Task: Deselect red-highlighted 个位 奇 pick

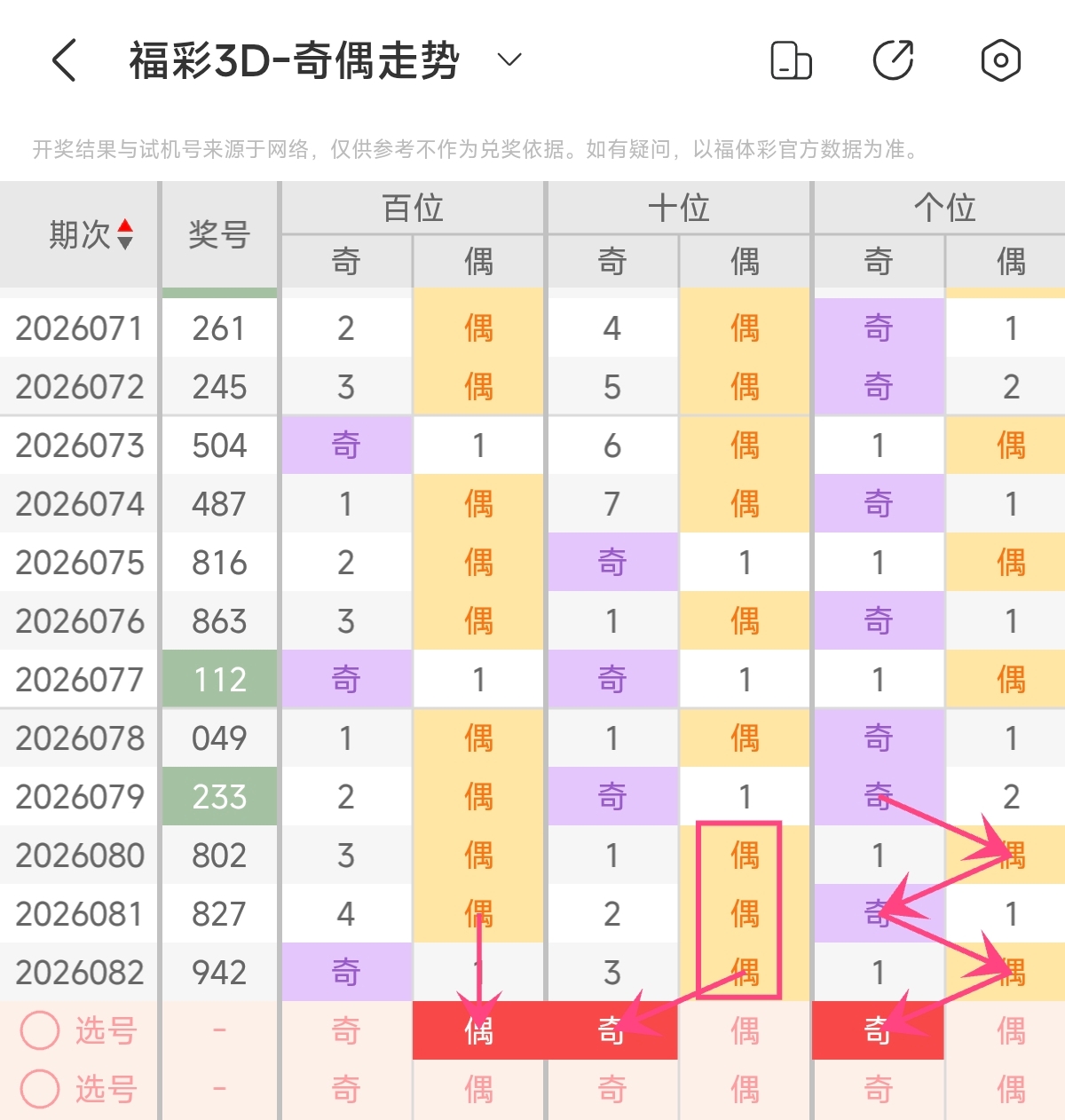Action: coord(878,1030)
